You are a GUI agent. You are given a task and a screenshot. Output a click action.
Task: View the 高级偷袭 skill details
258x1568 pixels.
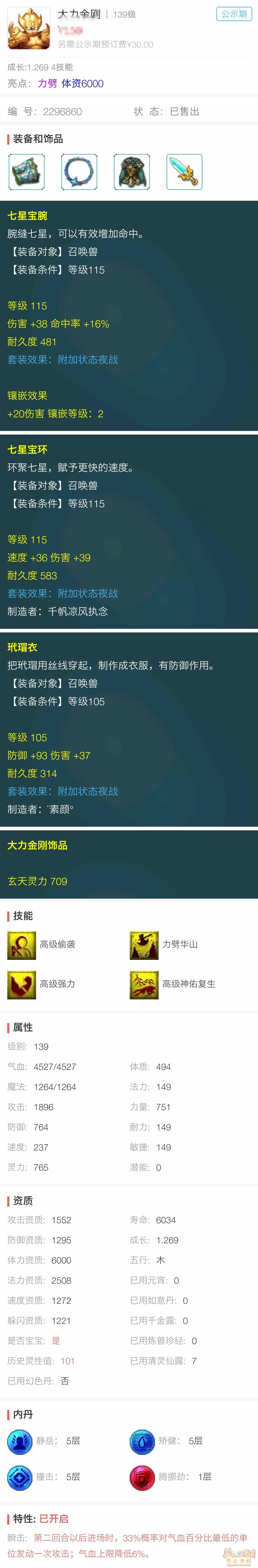pyautogui.click(x=21, y=944)
